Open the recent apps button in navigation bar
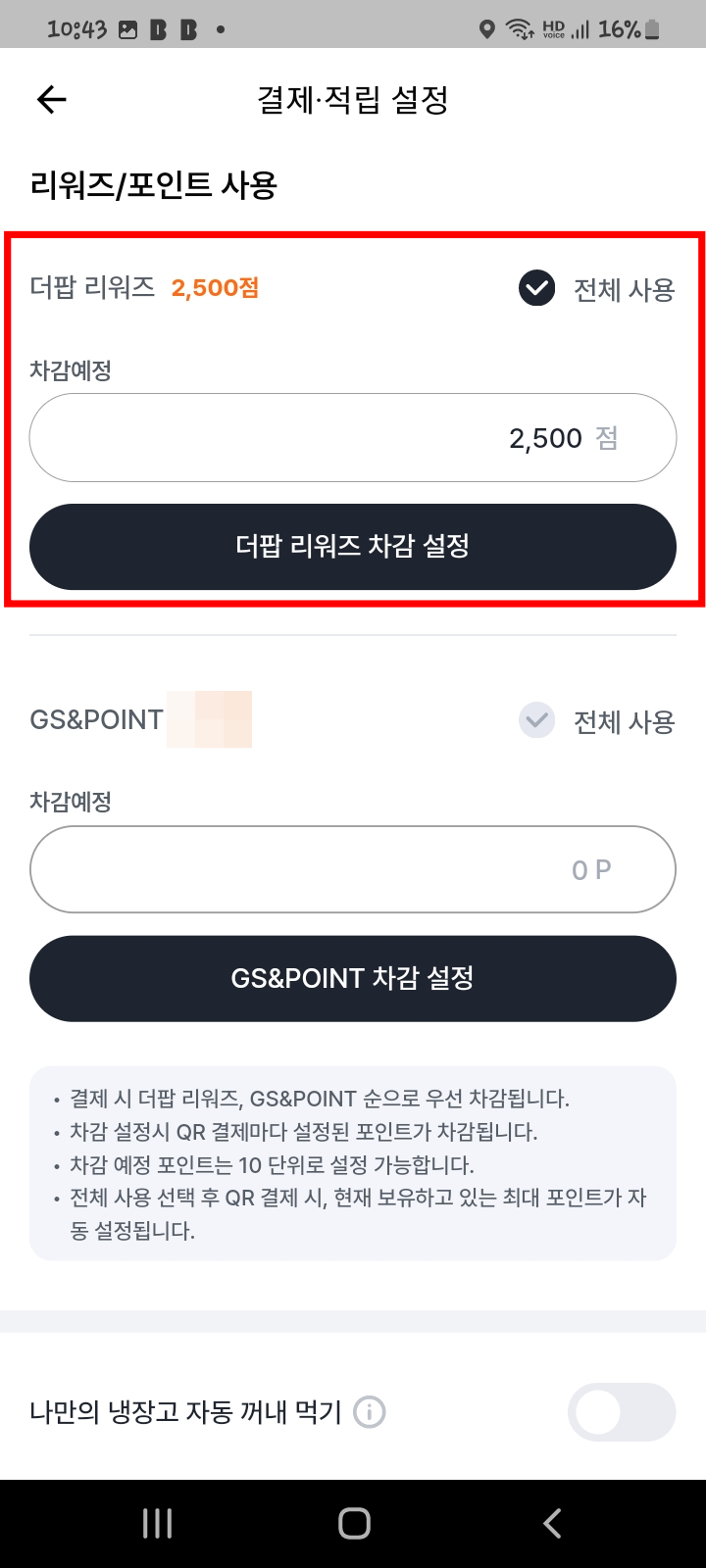The height and width of the screenshot is (1568, 706). [157, 1523]
